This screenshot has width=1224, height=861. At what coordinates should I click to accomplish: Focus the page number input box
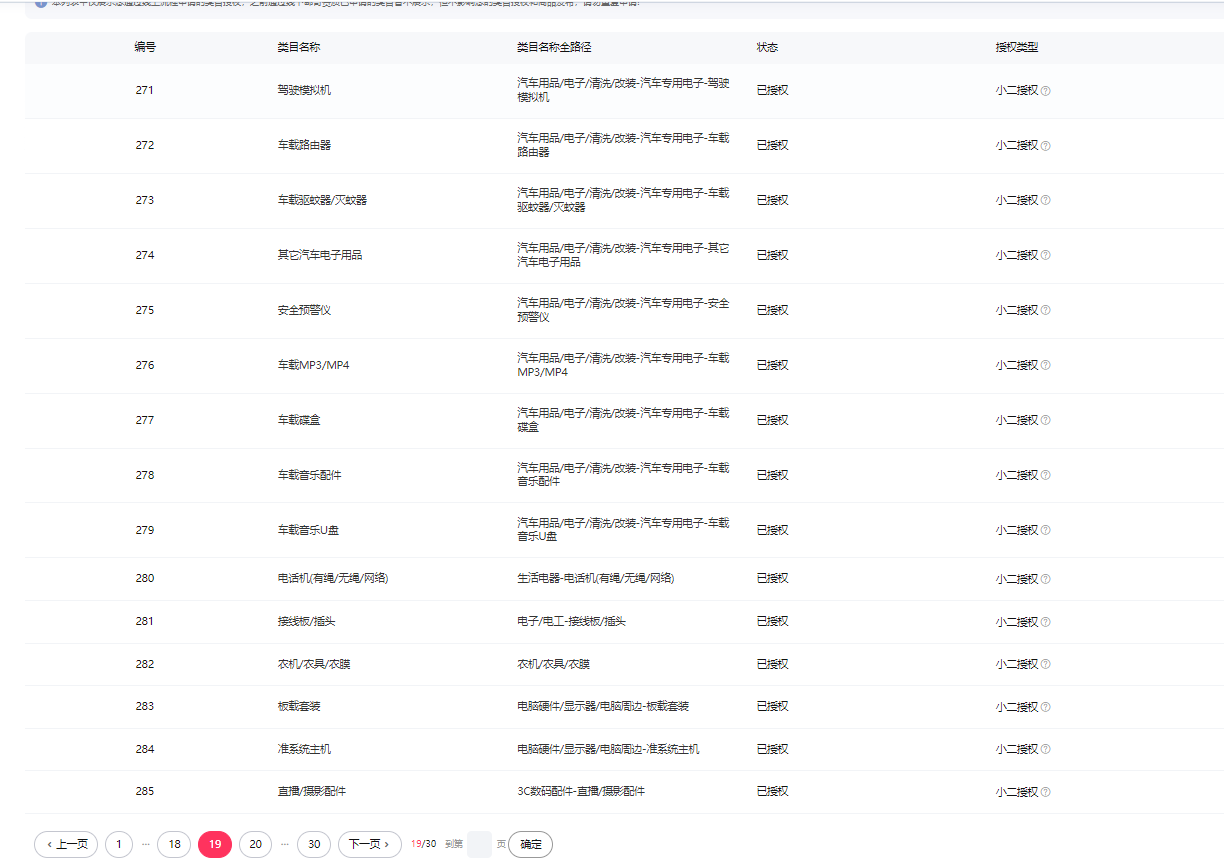coord(479,844)
